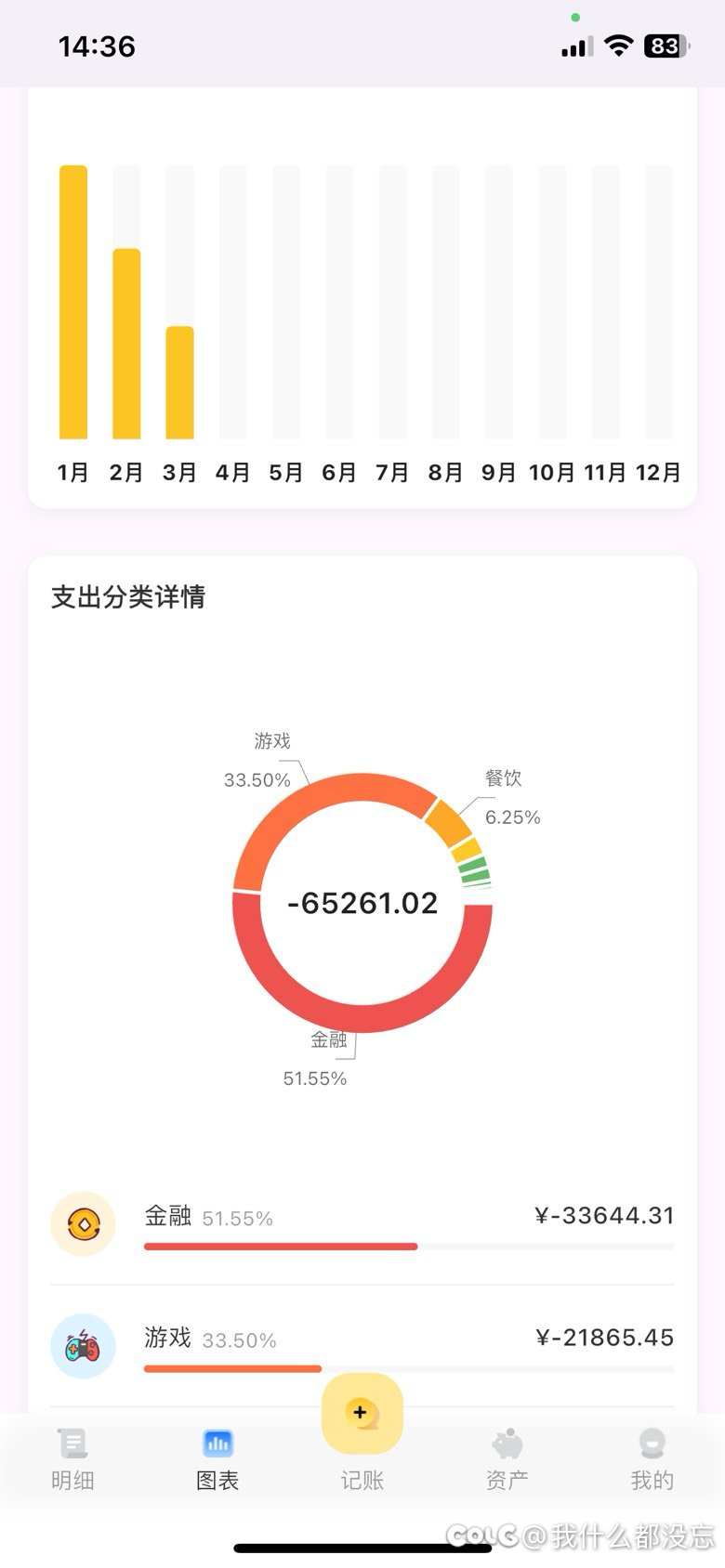Tap the yellow 记账 add button

pyautogui.click(x=362, y=1414)
